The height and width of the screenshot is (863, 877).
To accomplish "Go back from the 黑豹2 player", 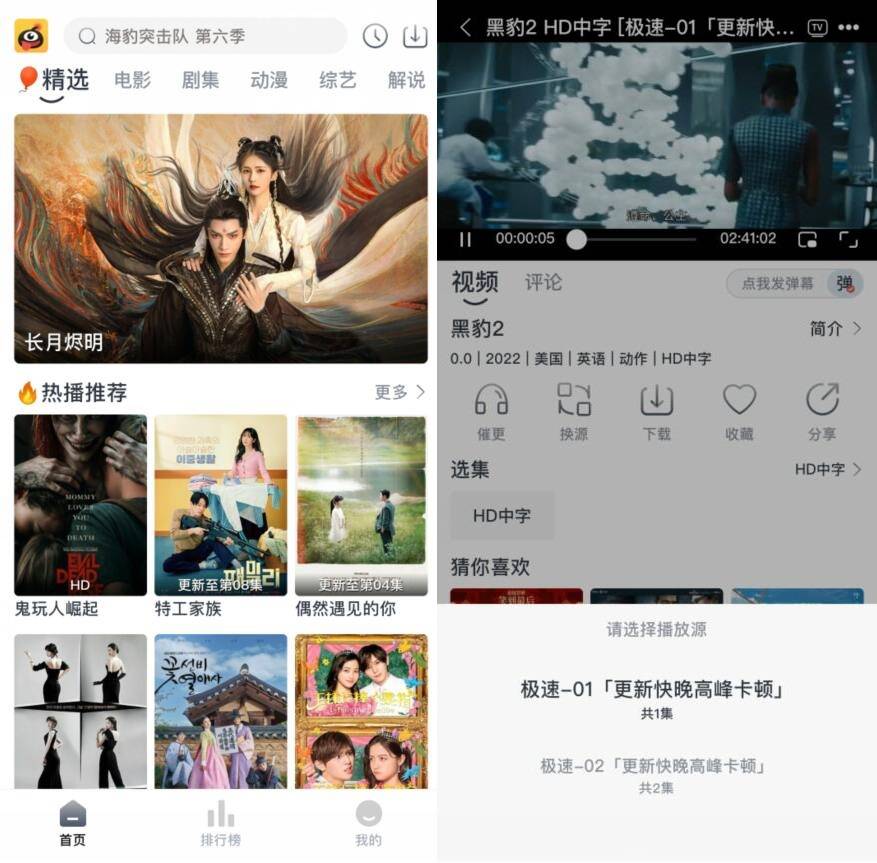I will click(x=465, y=28).
